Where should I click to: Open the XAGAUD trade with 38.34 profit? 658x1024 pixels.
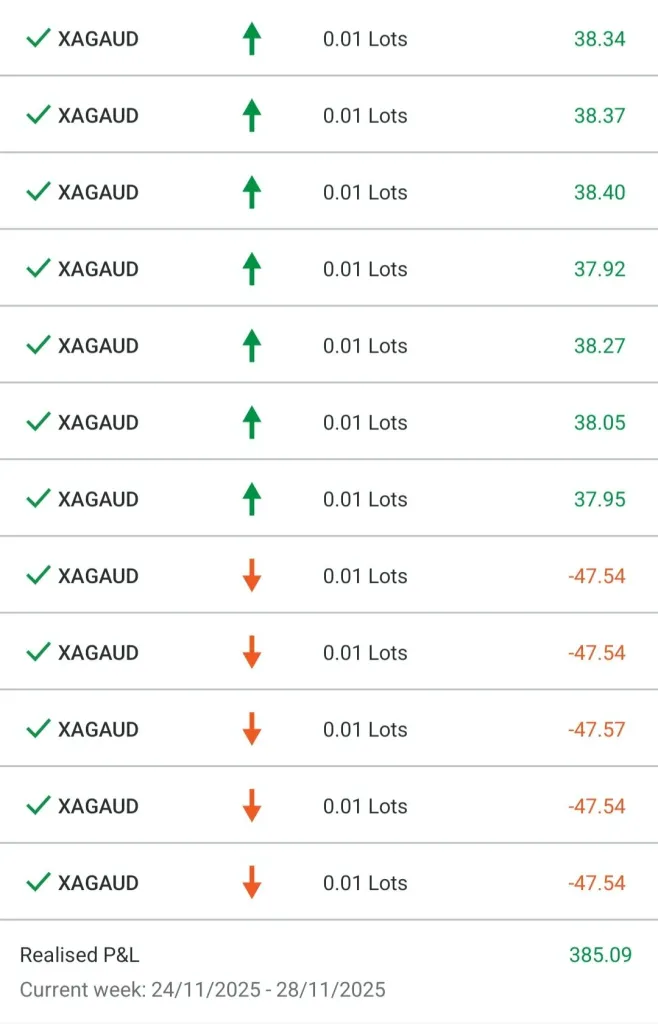328,39
